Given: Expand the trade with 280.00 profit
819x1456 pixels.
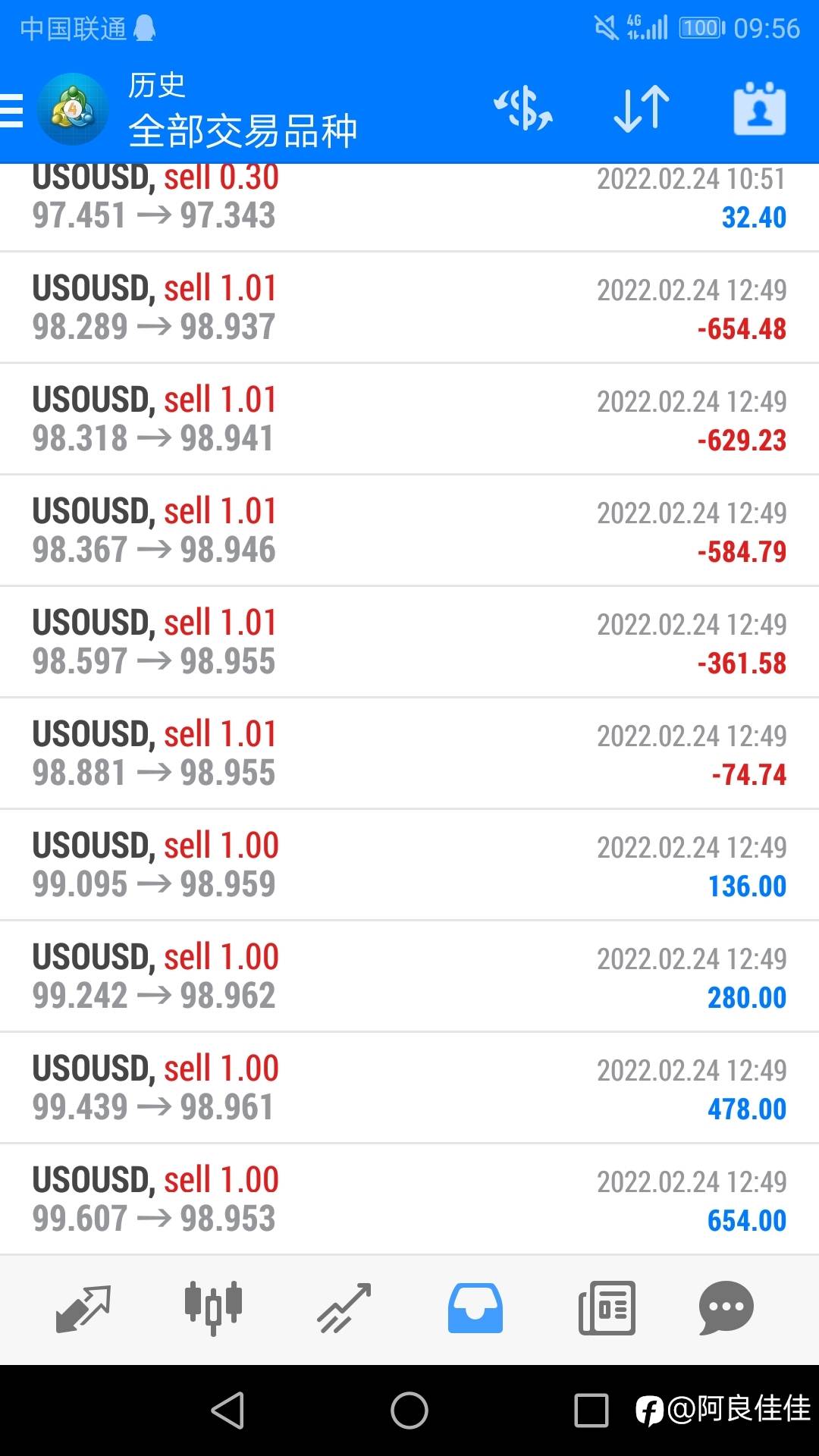Looking at the screenshot, I should [x=409, y=976].
